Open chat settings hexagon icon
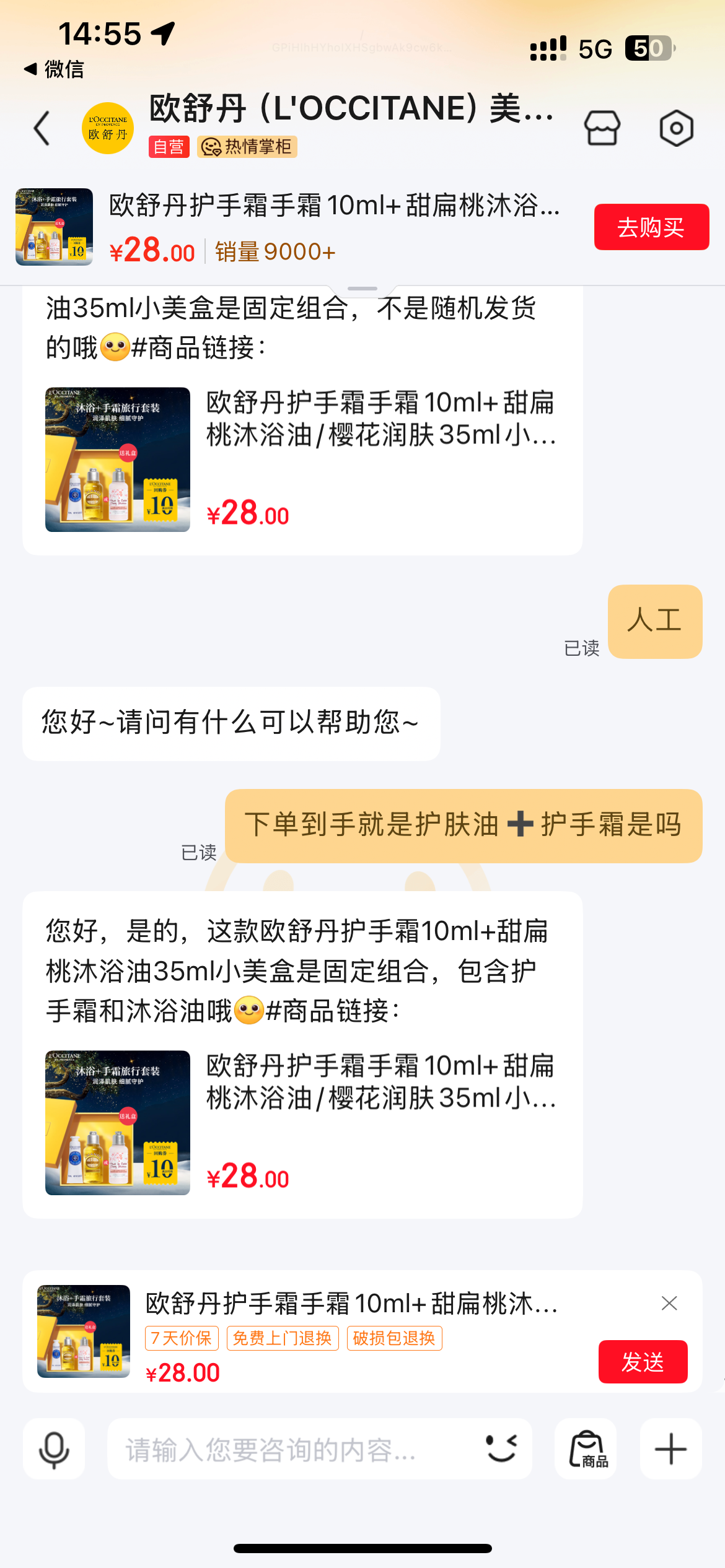 (676, 128)
